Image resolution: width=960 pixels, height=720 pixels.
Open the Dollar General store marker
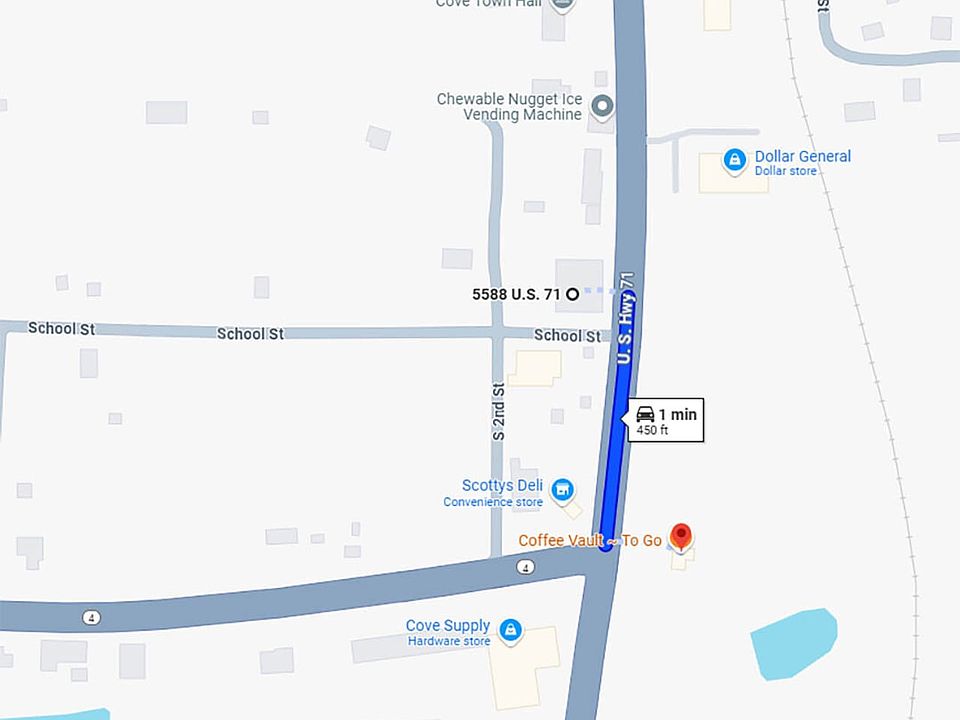click(x=735, y=160)
